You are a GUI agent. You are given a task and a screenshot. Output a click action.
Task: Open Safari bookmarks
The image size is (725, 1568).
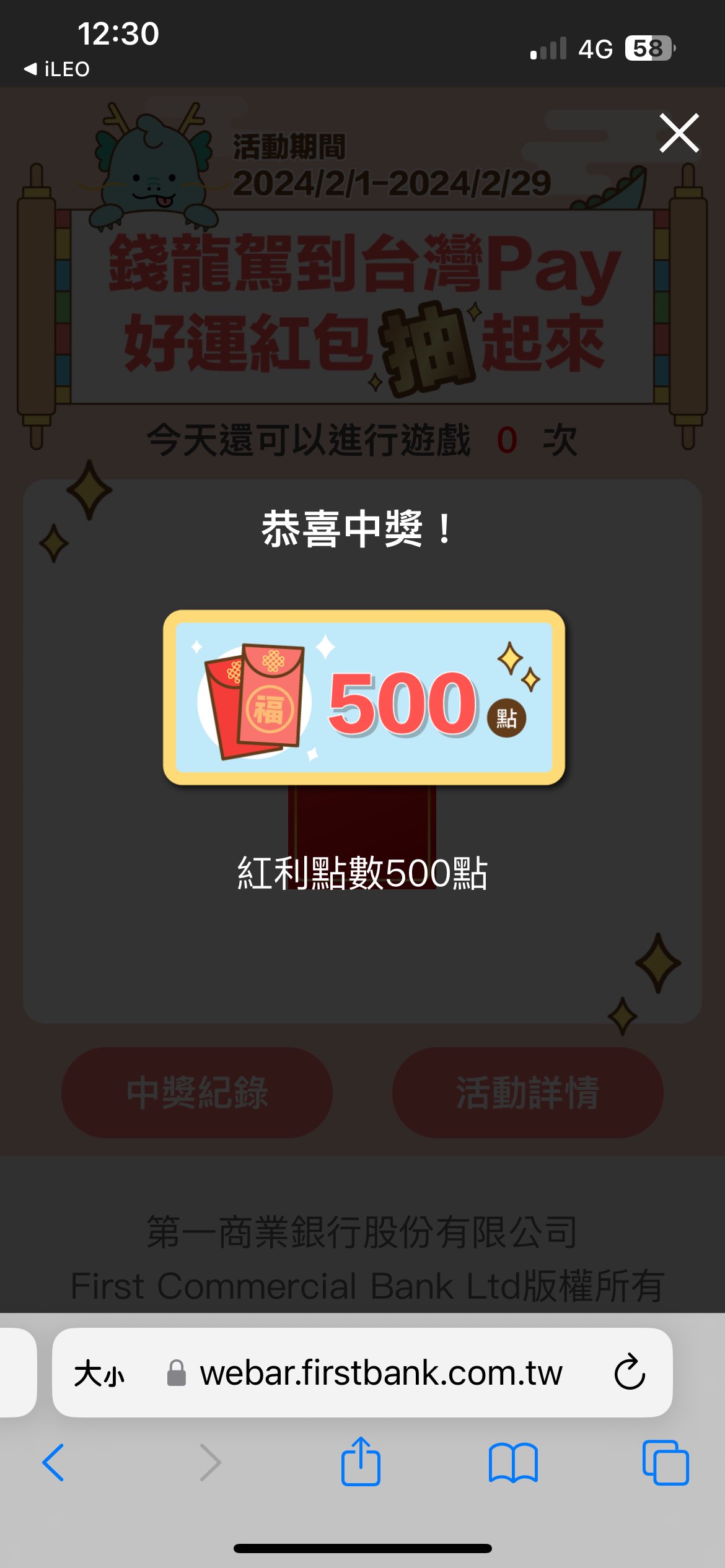513,1463
